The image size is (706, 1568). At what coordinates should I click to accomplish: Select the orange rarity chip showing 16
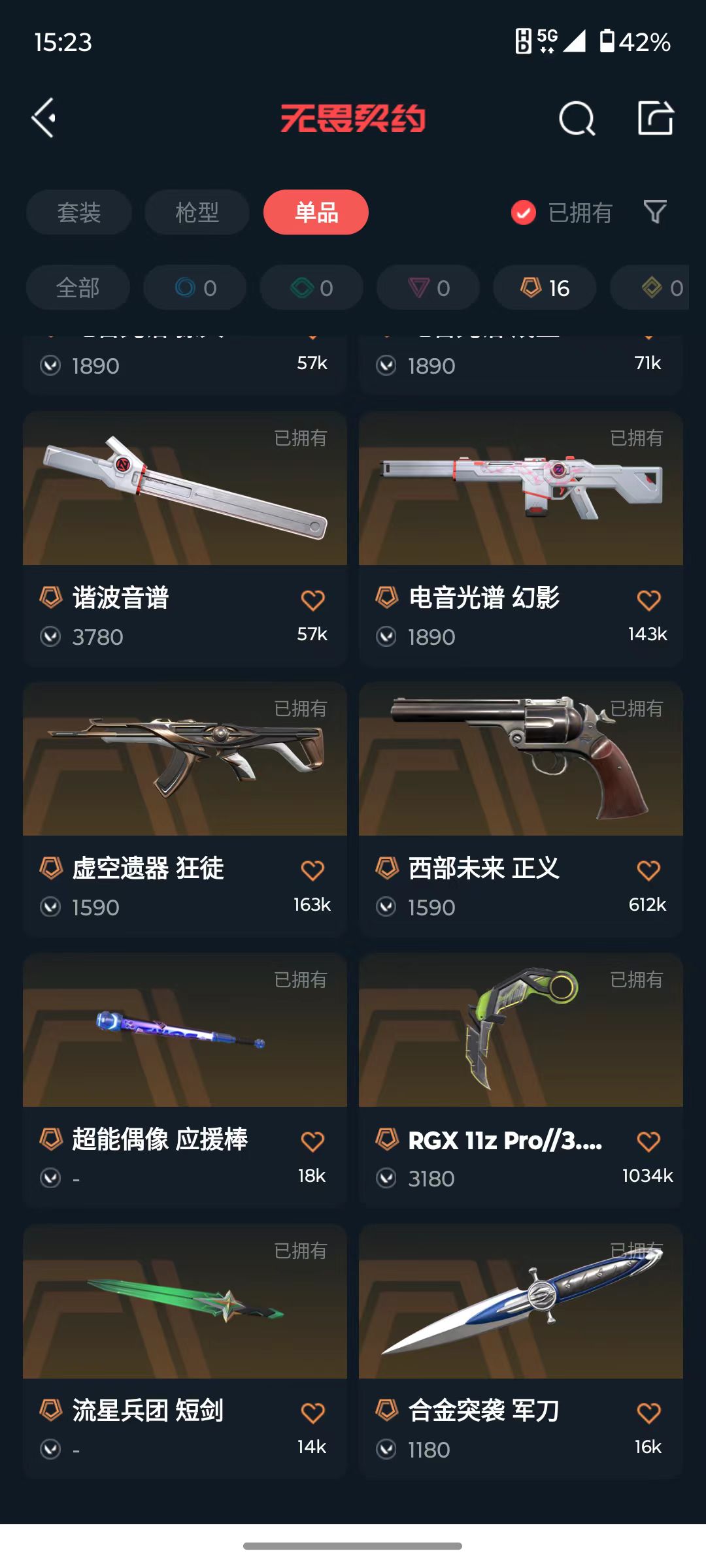(545, 287)
